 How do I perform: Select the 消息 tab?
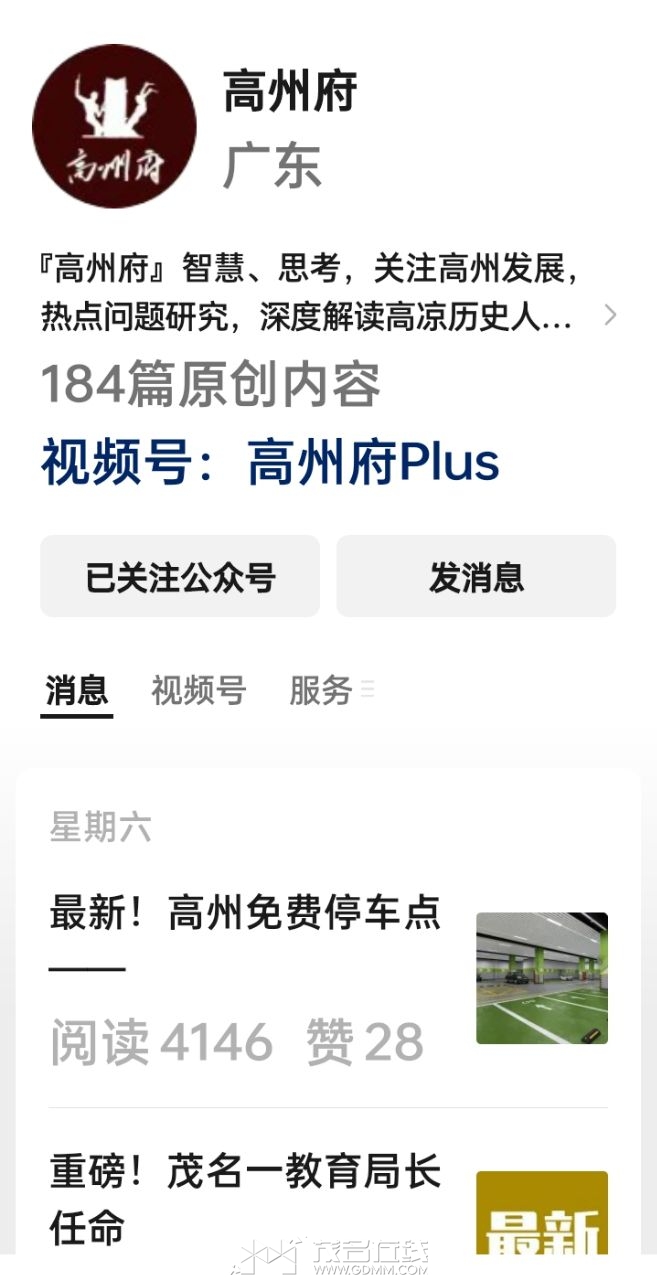pos(77,691)
